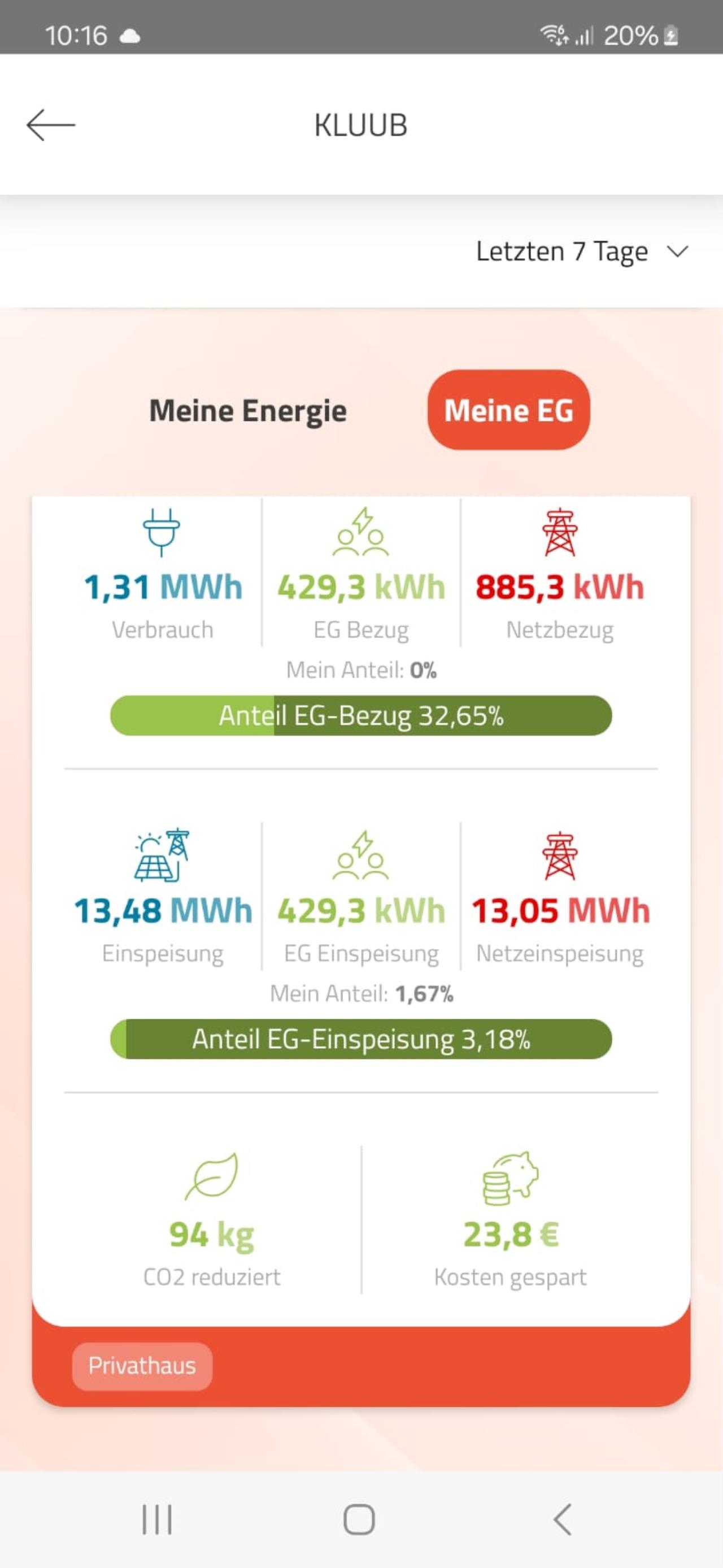The height and width of the screenshot is (1568, 723).
Task: Go to the home screen
Action: [x=359, y=1519]
